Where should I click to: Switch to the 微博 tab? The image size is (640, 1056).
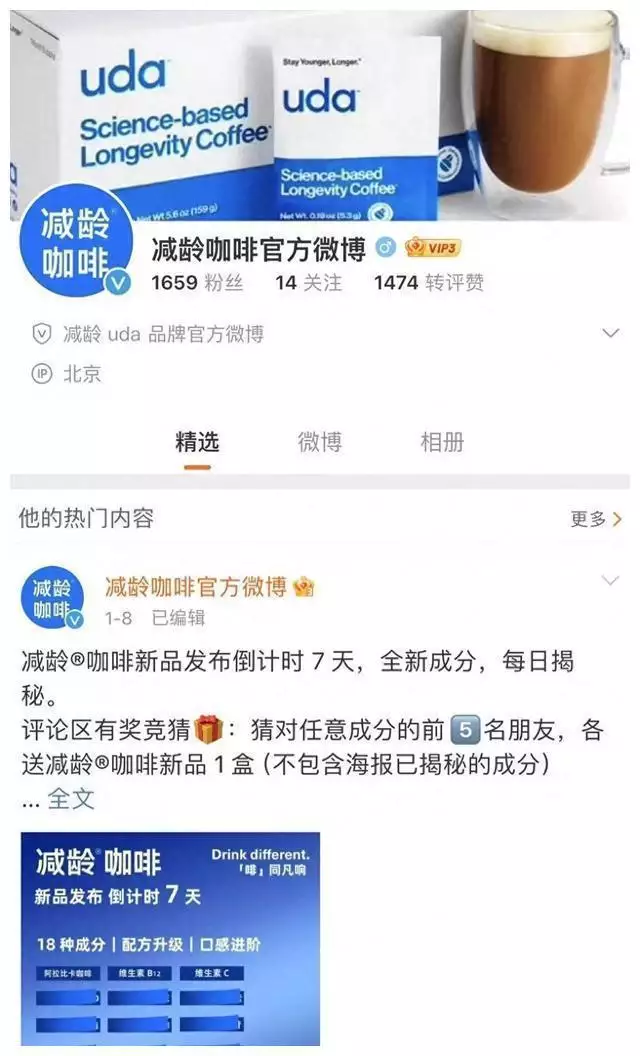[319, 443]
